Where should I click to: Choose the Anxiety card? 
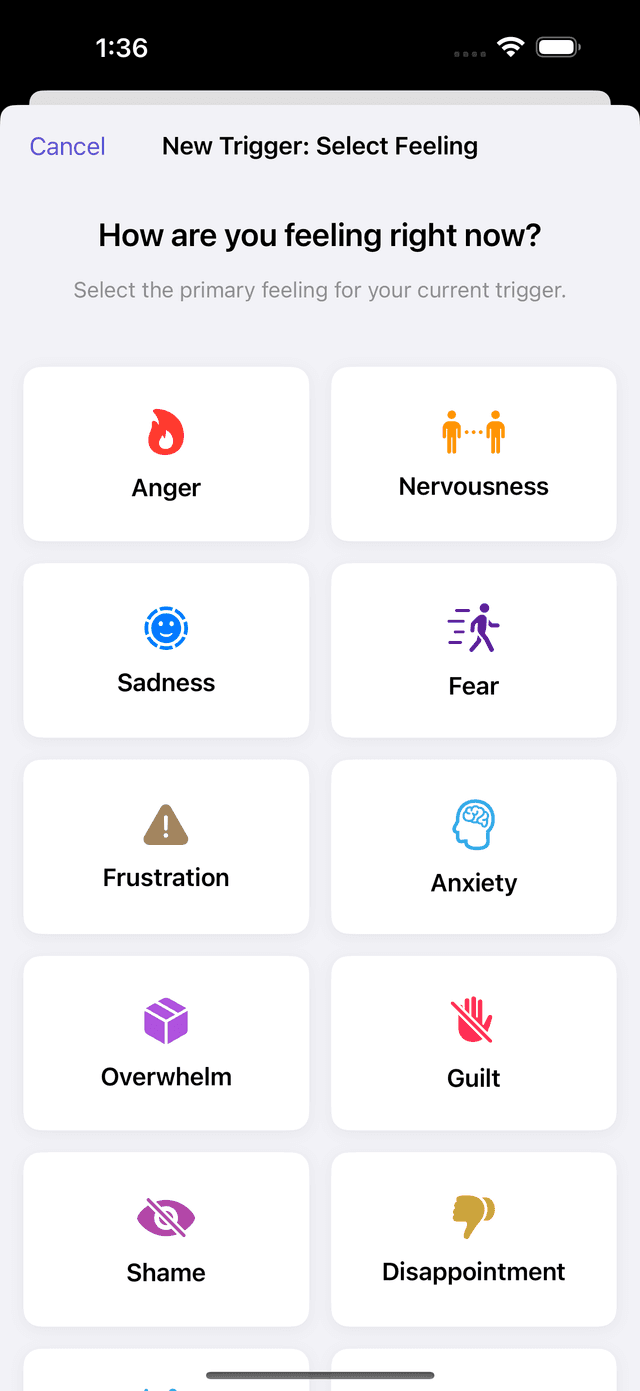473,846
